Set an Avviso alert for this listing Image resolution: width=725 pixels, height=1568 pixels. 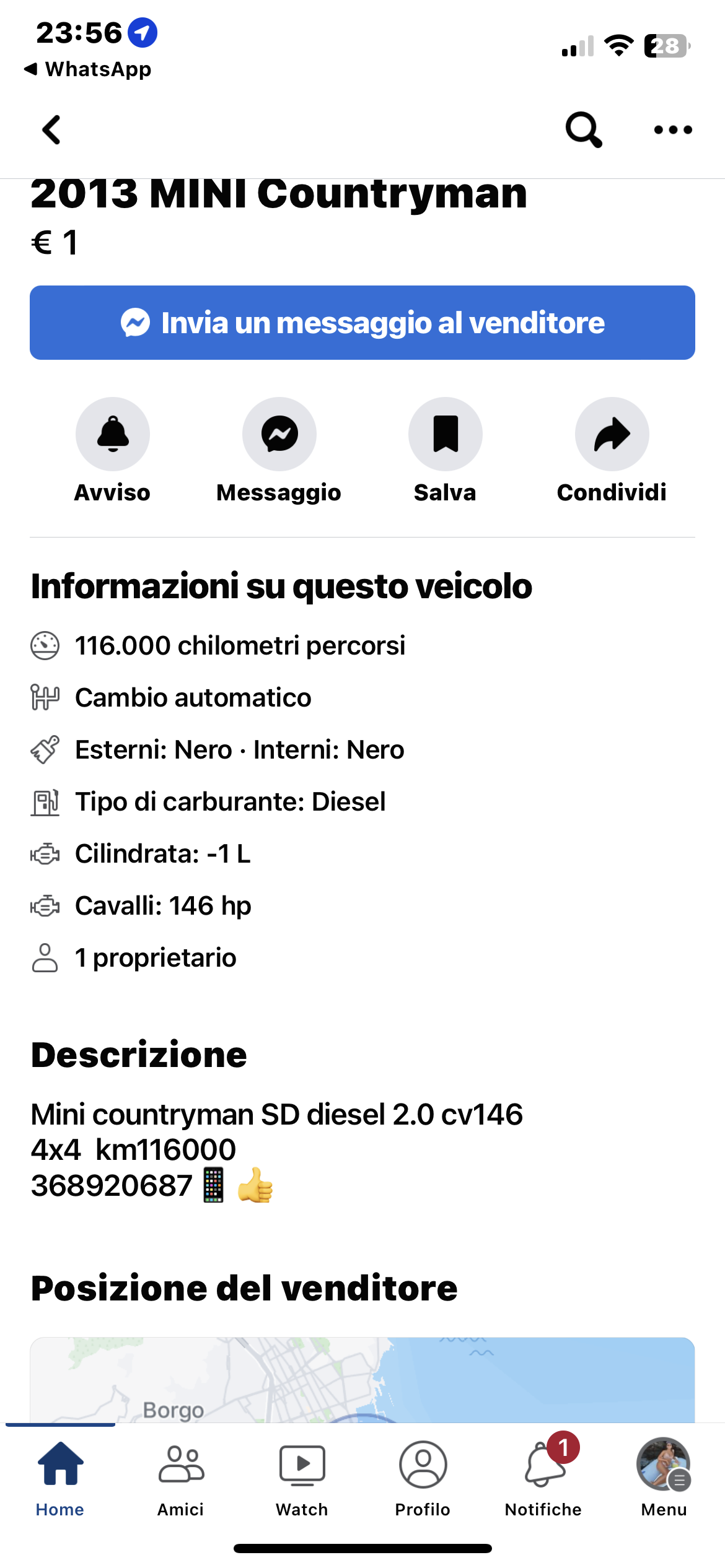pos(113,434)
